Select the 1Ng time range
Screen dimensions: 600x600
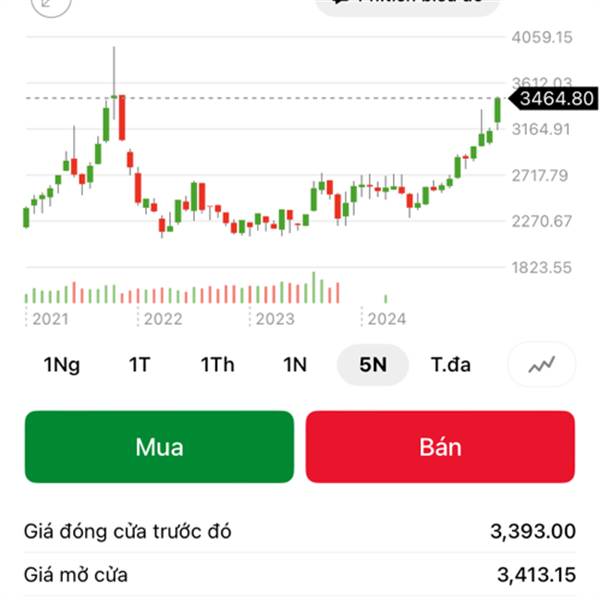(61, 365)
